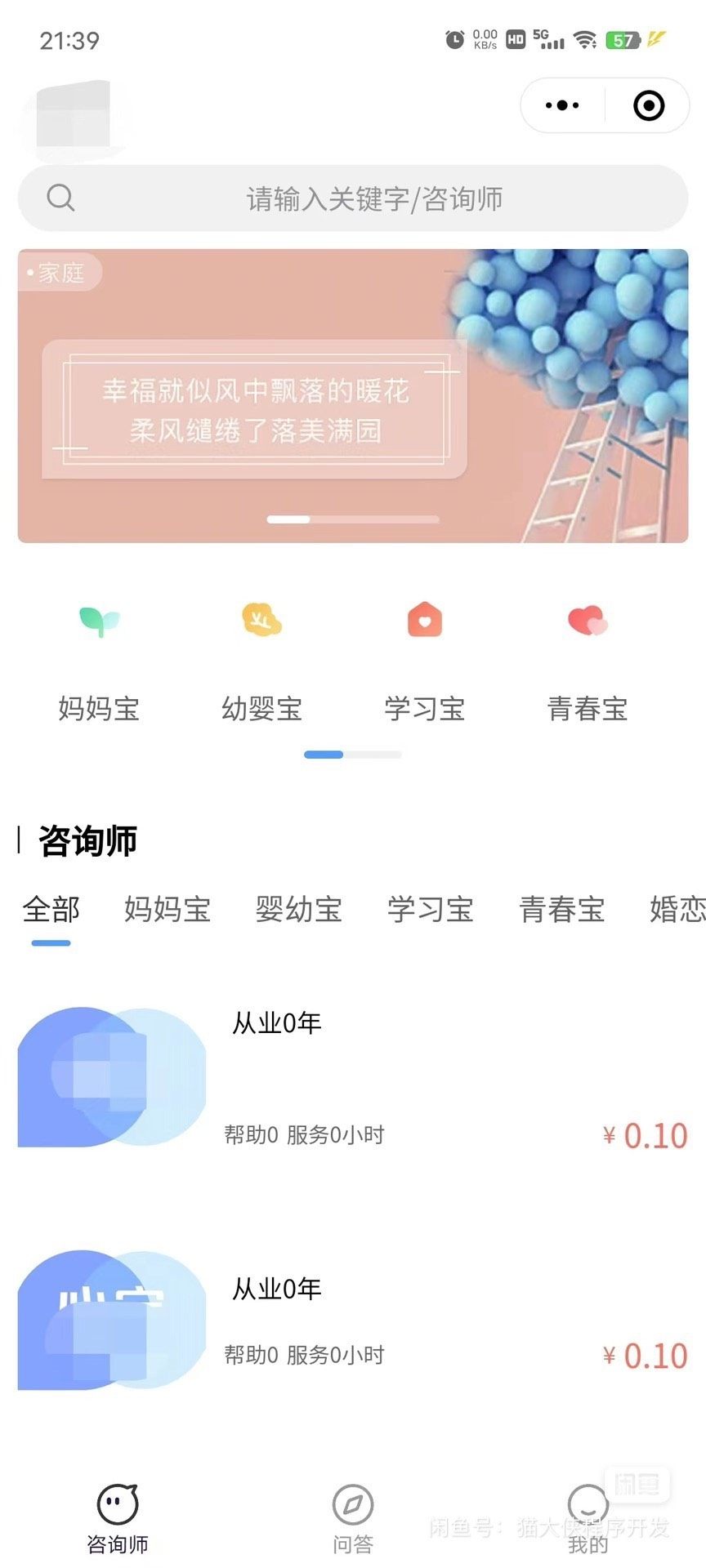The width and height of the screenshot is (706, 1568).
Task: Switch to the 青春宝 consultant tab
Action: click(561, 909)
